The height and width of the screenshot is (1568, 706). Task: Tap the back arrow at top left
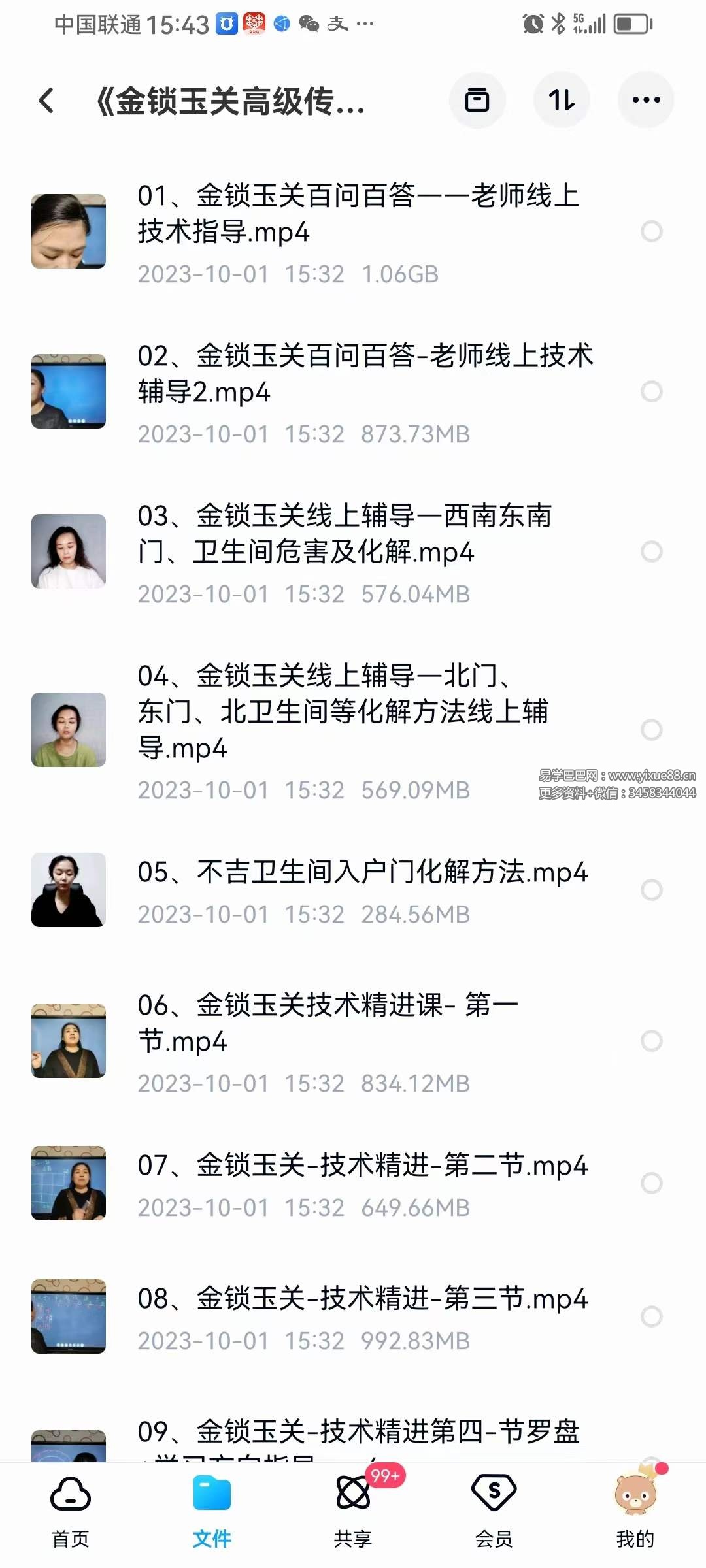pos(44,100)
